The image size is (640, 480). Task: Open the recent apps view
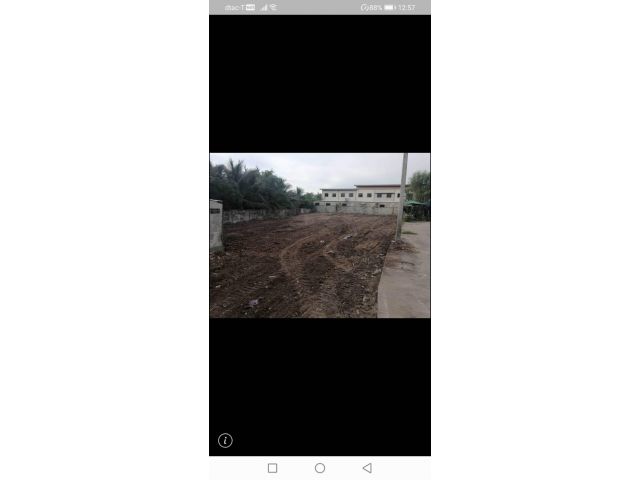click(x=272, y=468)
